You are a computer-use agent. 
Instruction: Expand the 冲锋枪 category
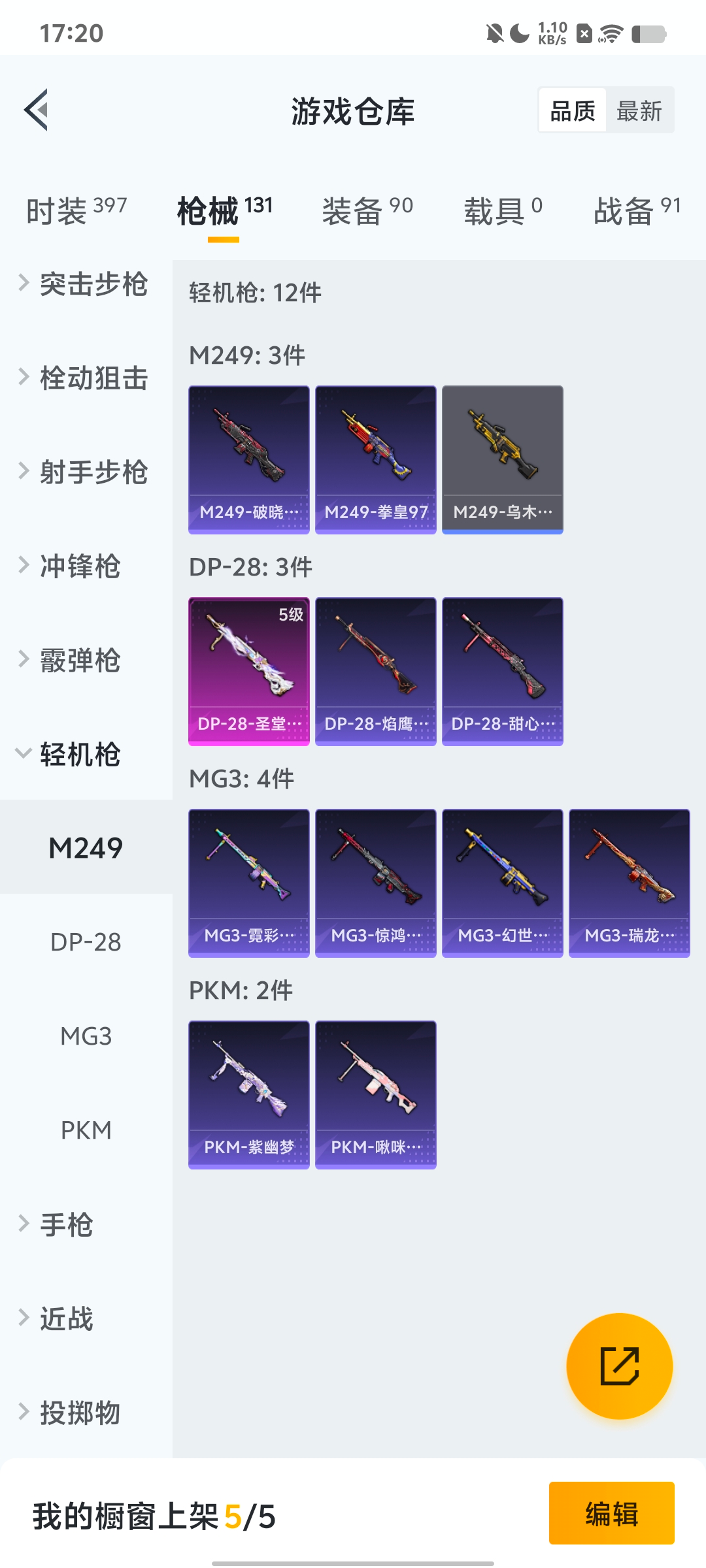coord(72,566)
